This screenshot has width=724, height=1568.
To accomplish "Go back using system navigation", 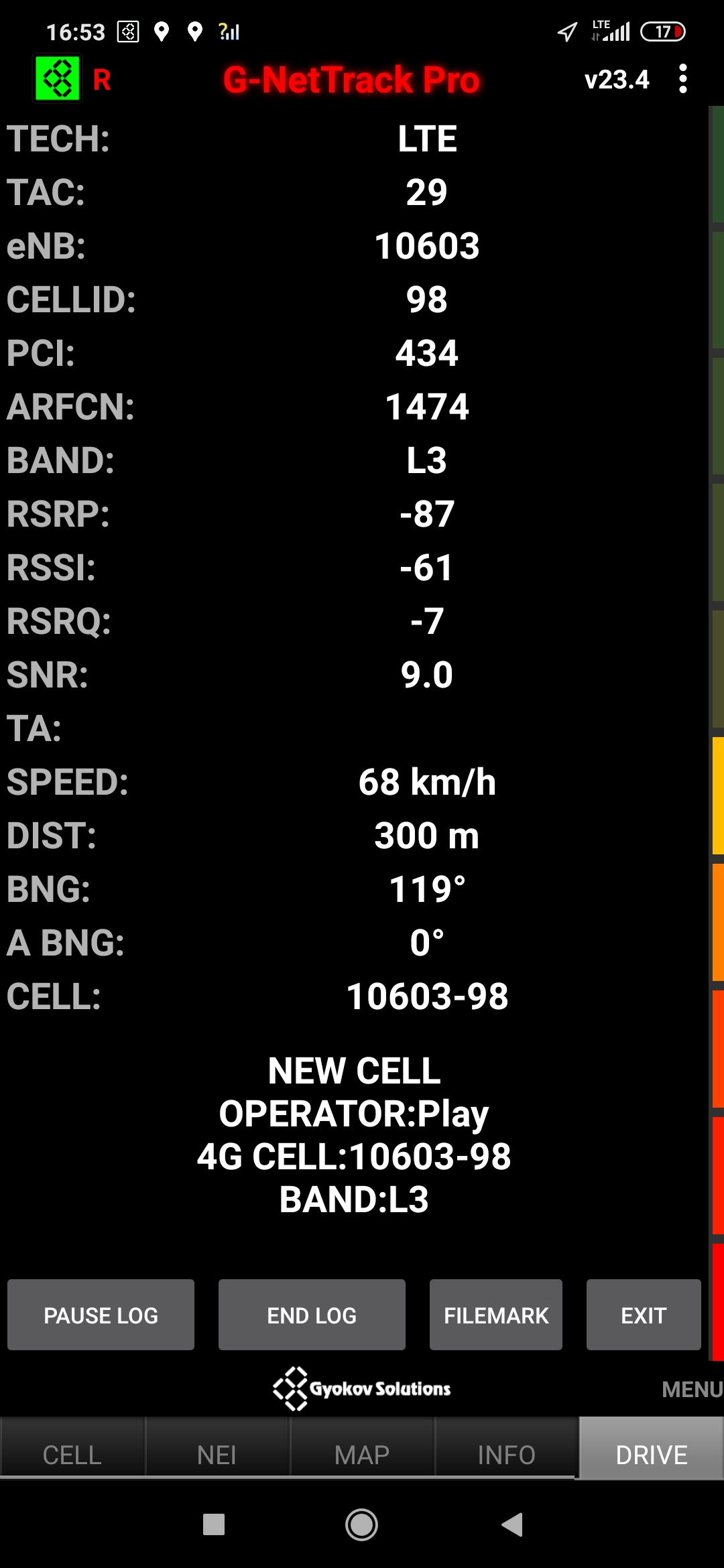I will pyautogui.click(x=512, y=1524).
